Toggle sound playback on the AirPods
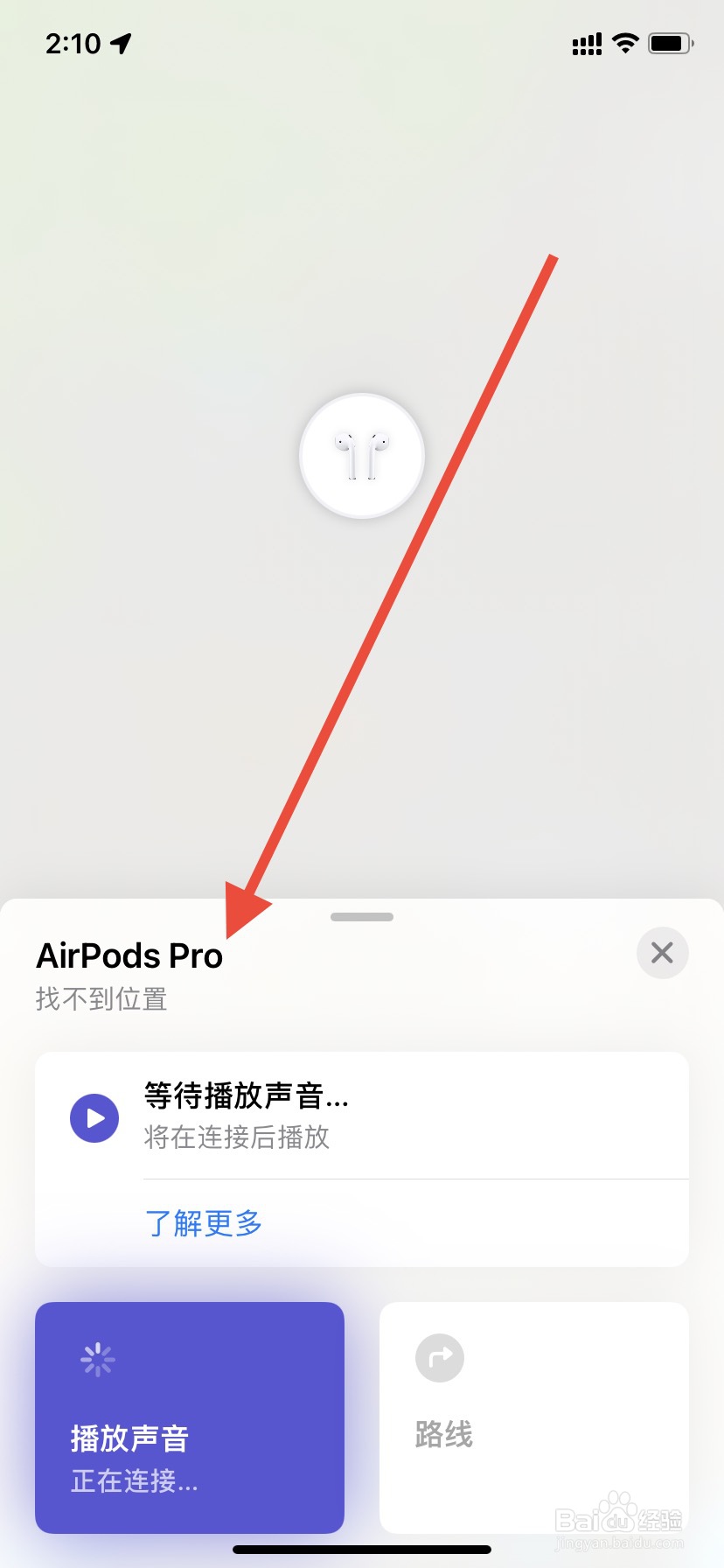The width and height of the screenshot is (724, 1568). pos(189,1416)
